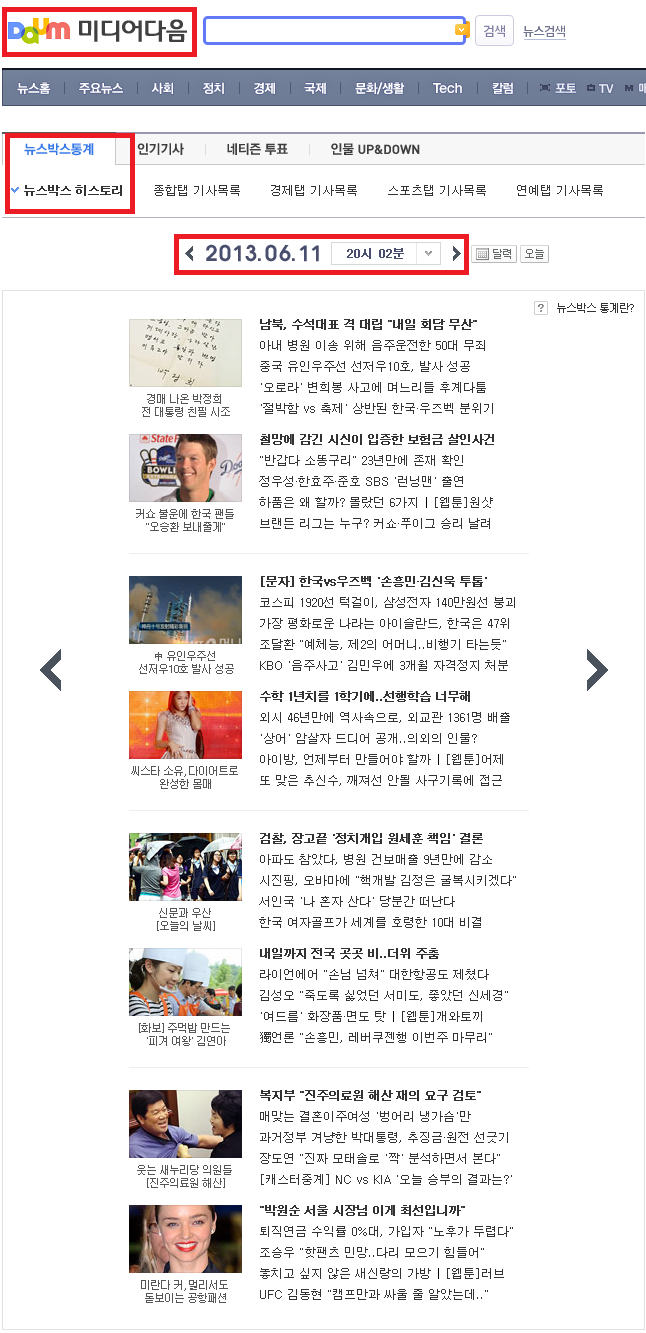Go to the previous date arrow
Screen dimensions: 646x1333
(190, 254)
